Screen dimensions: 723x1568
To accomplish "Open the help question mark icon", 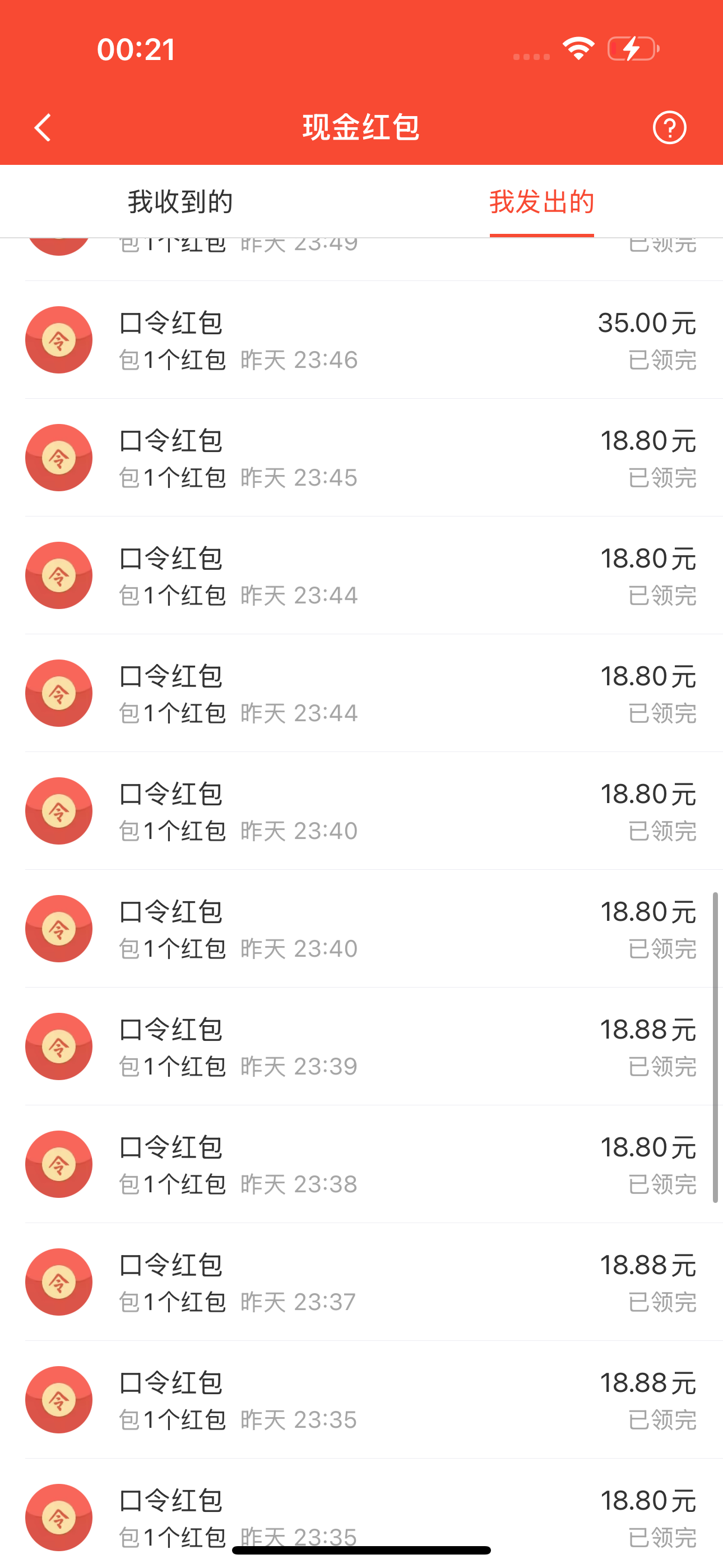I will tap(669, 128).
